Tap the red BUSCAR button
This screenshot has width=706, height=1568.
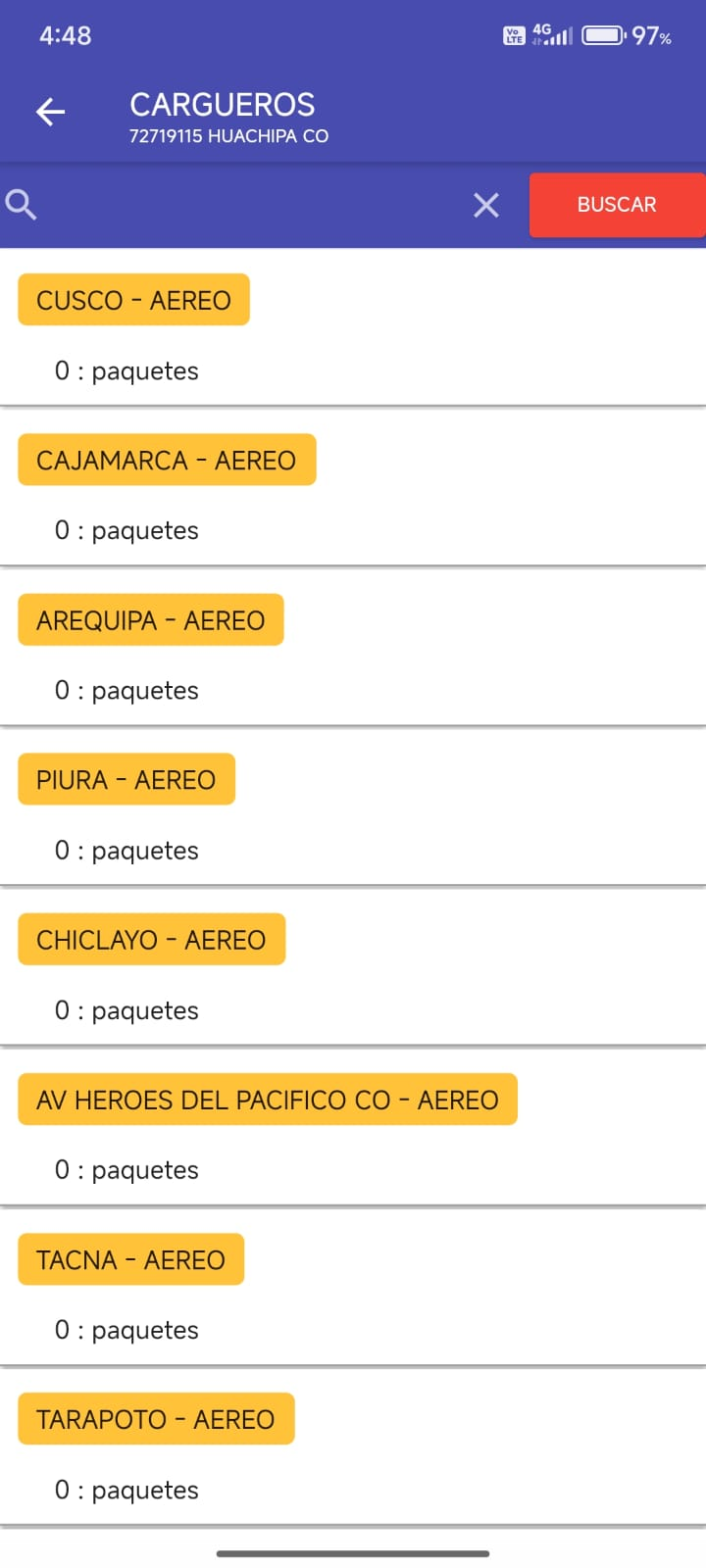[616, 205]
